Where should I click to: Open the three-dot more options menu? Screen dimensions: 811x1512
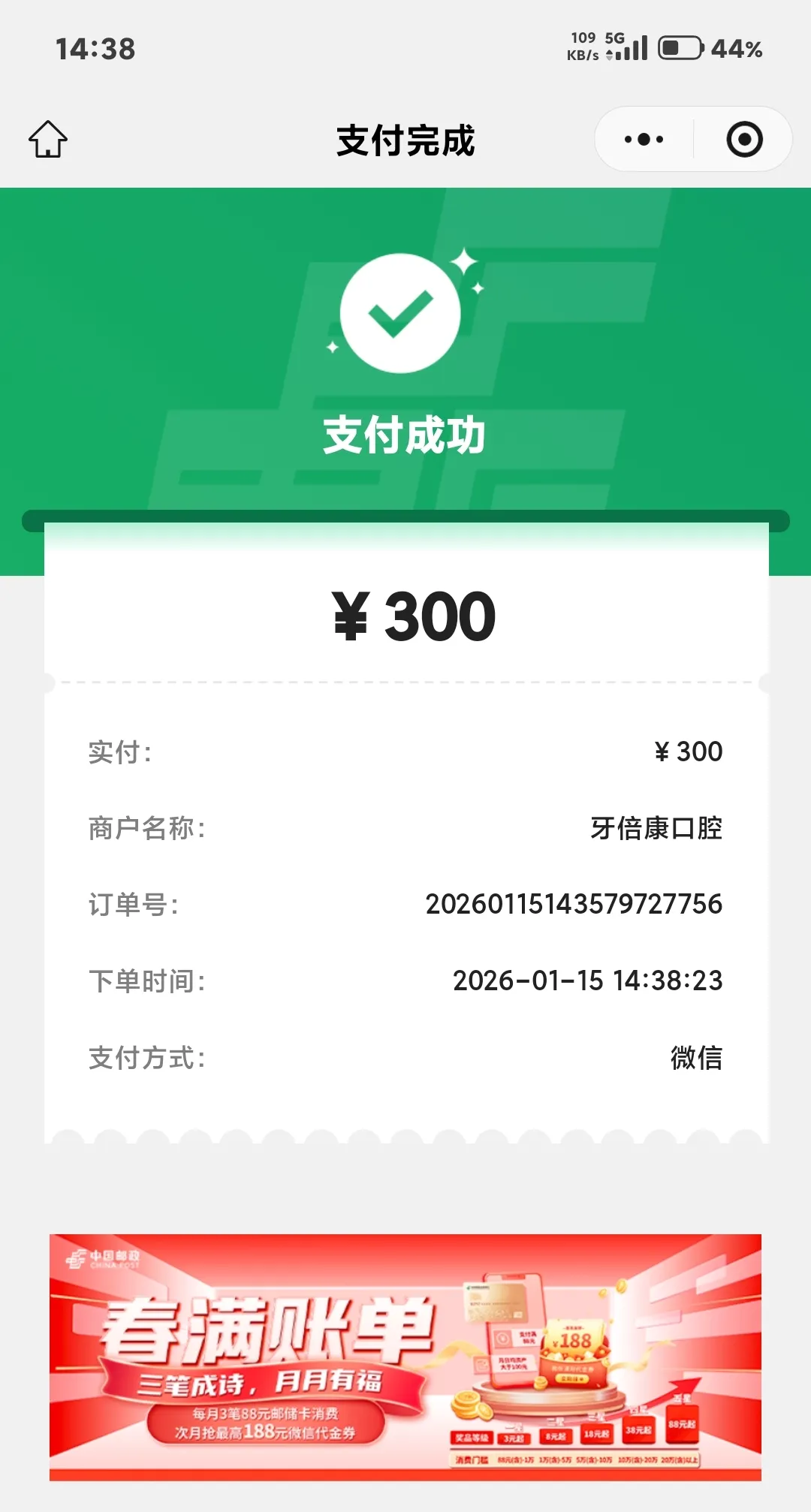[644, 140]
